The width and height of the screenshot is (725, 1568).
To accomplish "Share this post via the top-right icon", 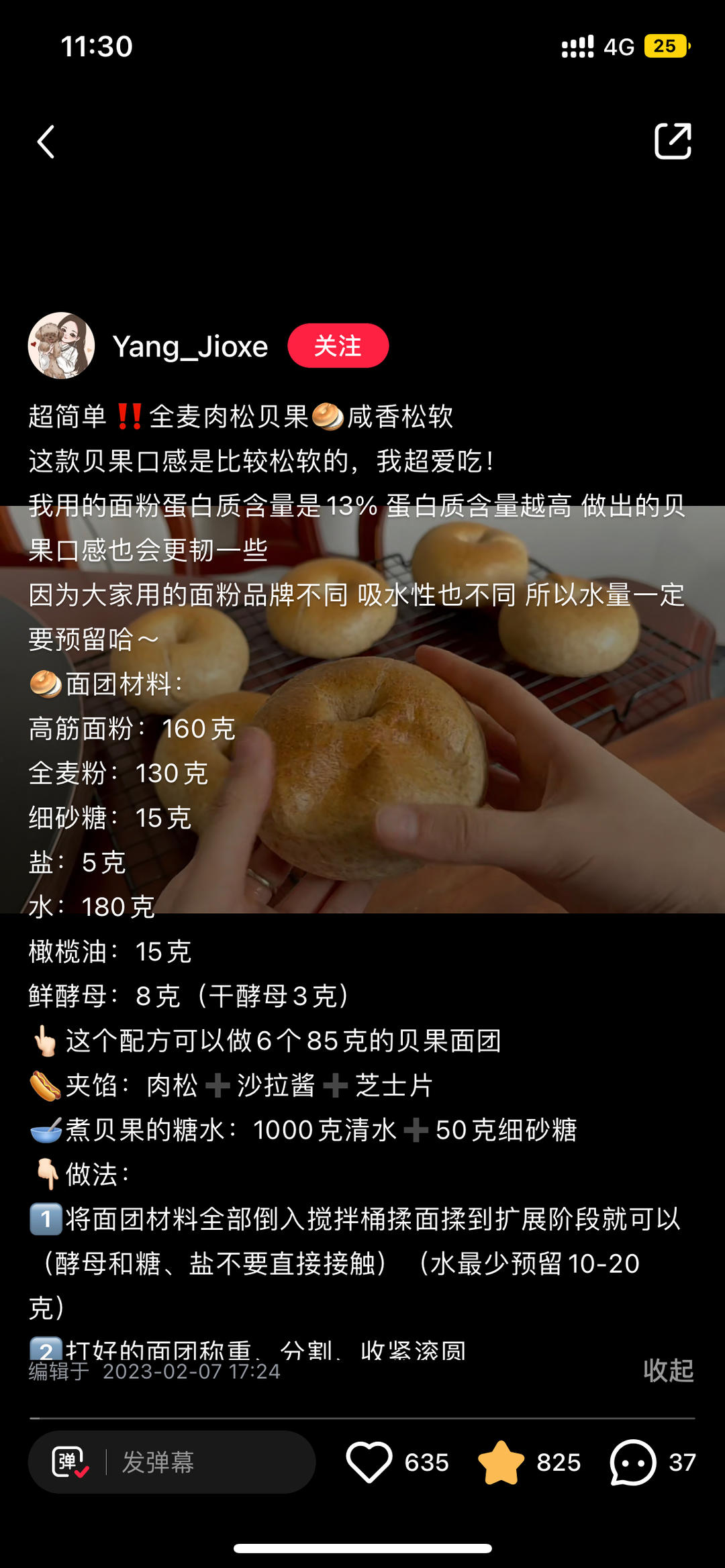I will pyautogui.click(x=673, y=141).
